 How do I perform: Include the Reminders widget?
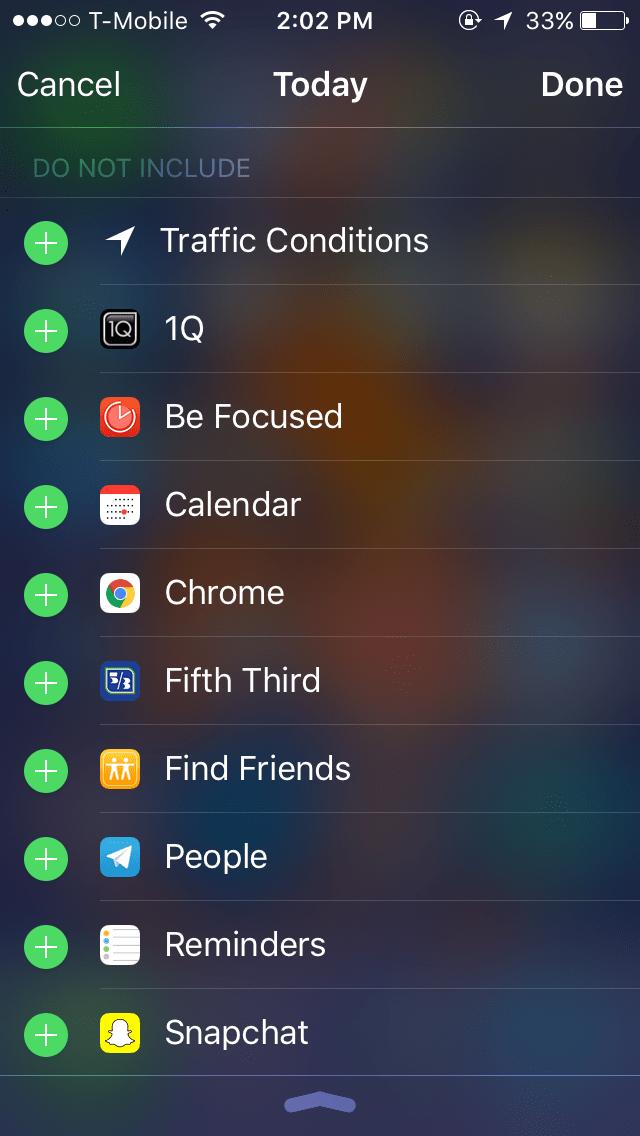[46, 946]
